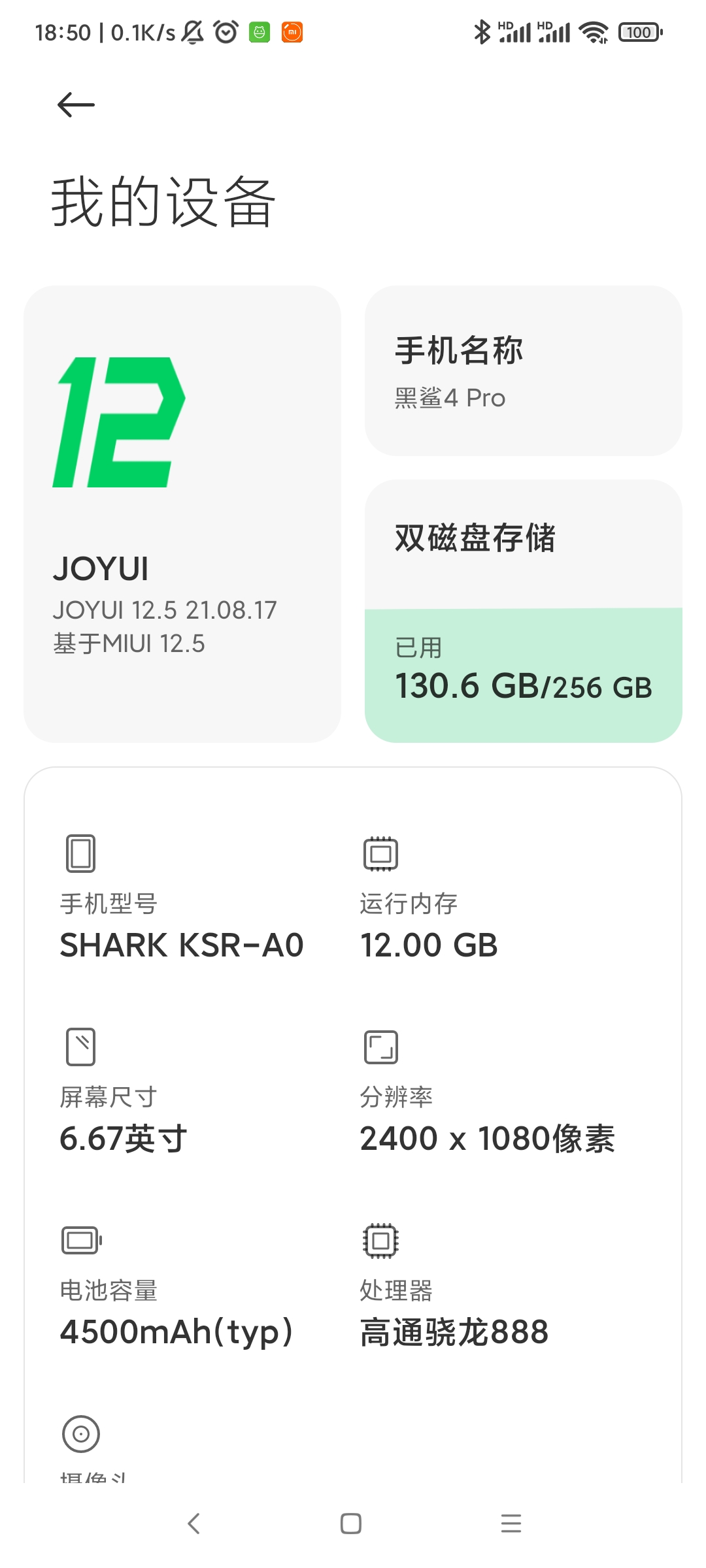Open the 双磁盘存储 storage card
The width and height of the screenshot is (706, 1568).
tap(523, 611)
